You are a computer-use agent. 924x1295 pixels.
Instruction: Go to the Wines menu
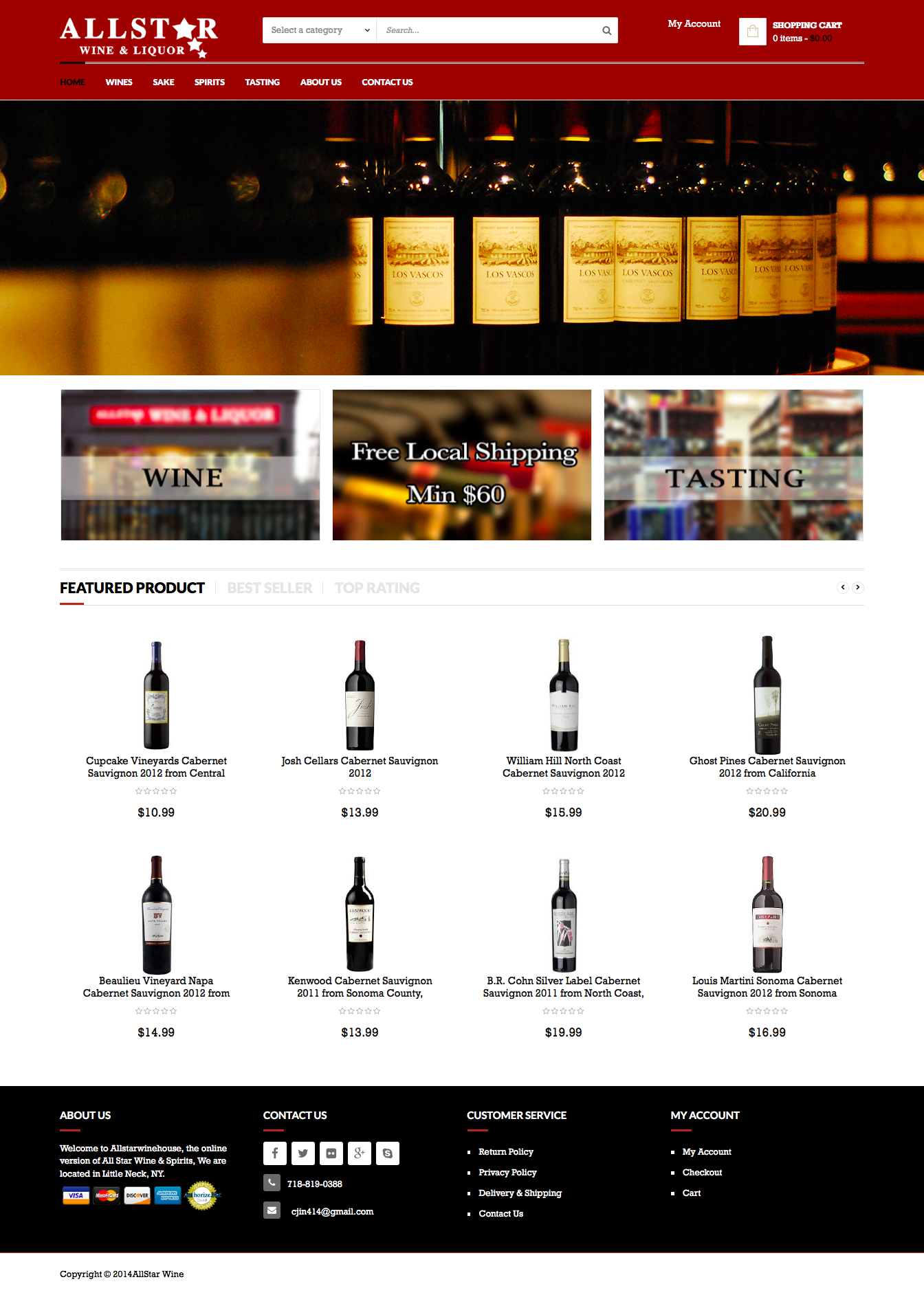[119, 82]
